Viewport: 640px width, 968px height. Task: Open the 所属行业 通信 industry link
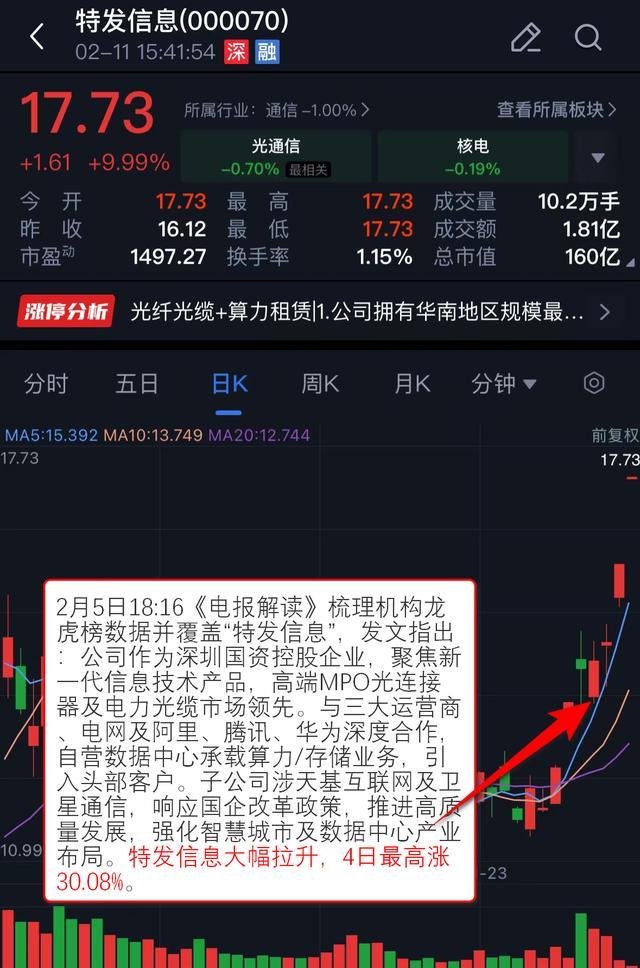[x=276, y=110]
